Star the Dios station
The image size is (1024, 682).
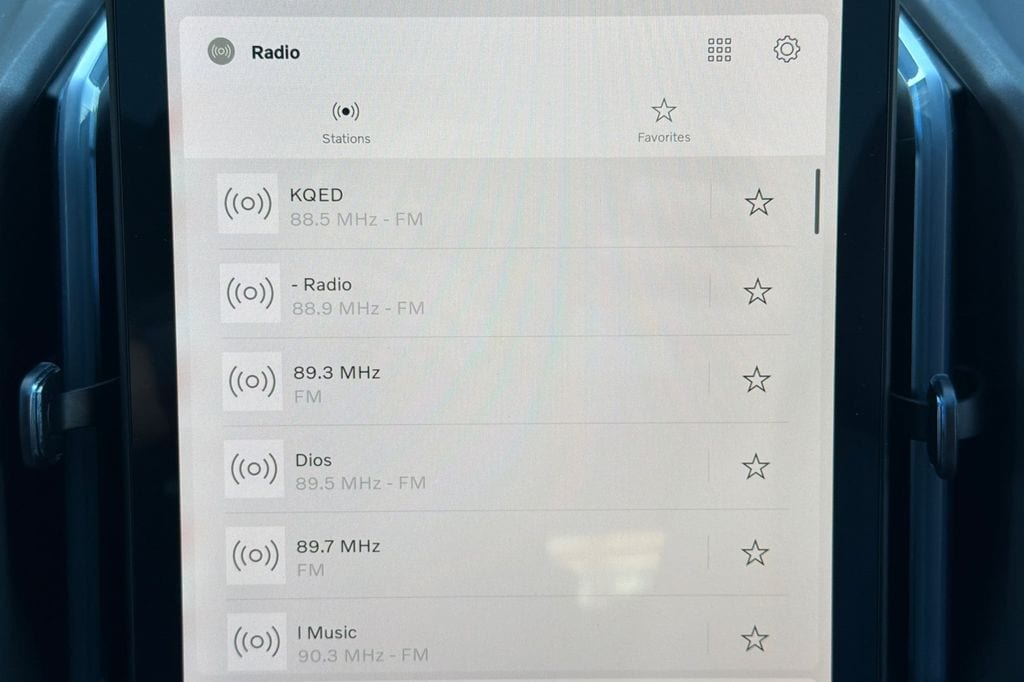click(x=756, y=466)
